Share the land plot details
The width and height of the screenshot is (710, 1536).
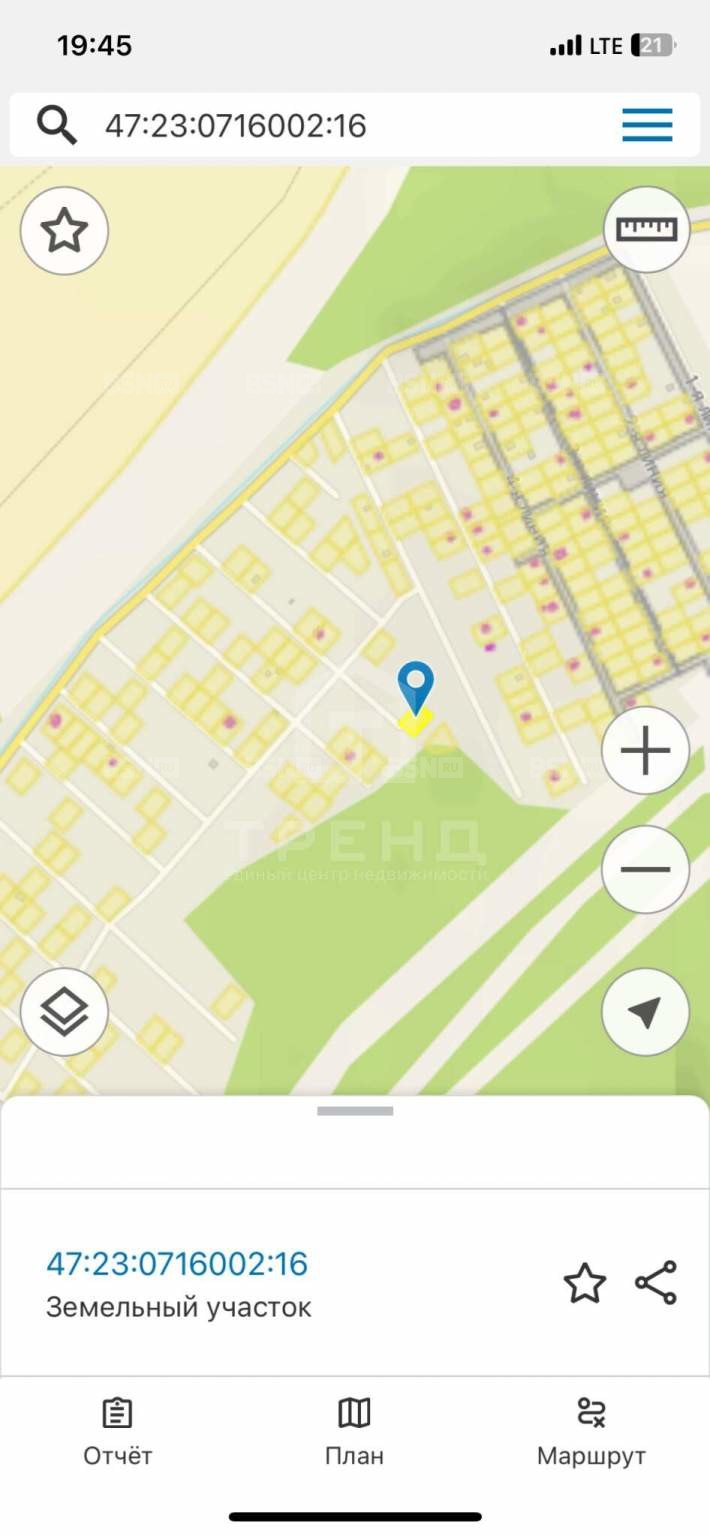(656, 1283)
